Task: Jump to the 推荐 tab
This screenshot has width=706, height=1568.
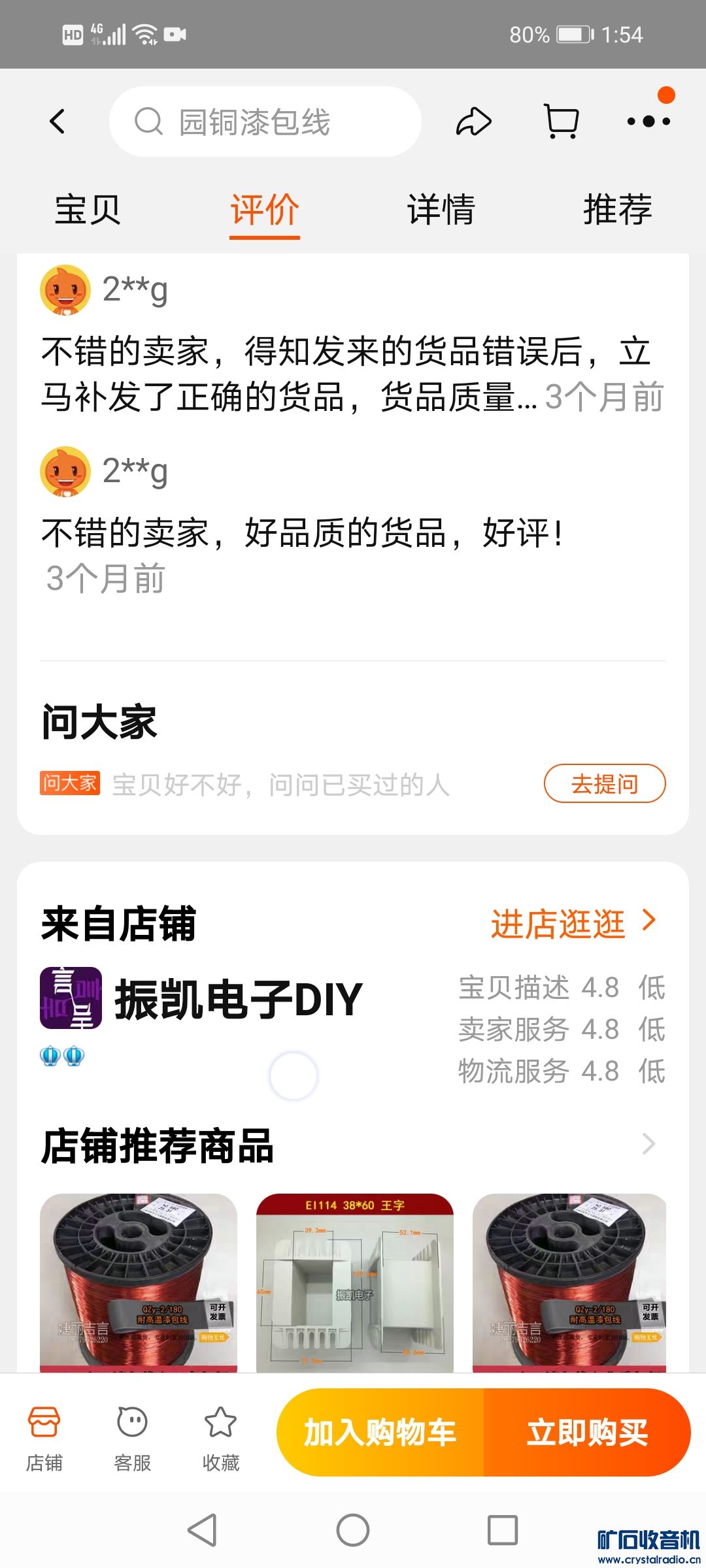Action: pos(618,210)
